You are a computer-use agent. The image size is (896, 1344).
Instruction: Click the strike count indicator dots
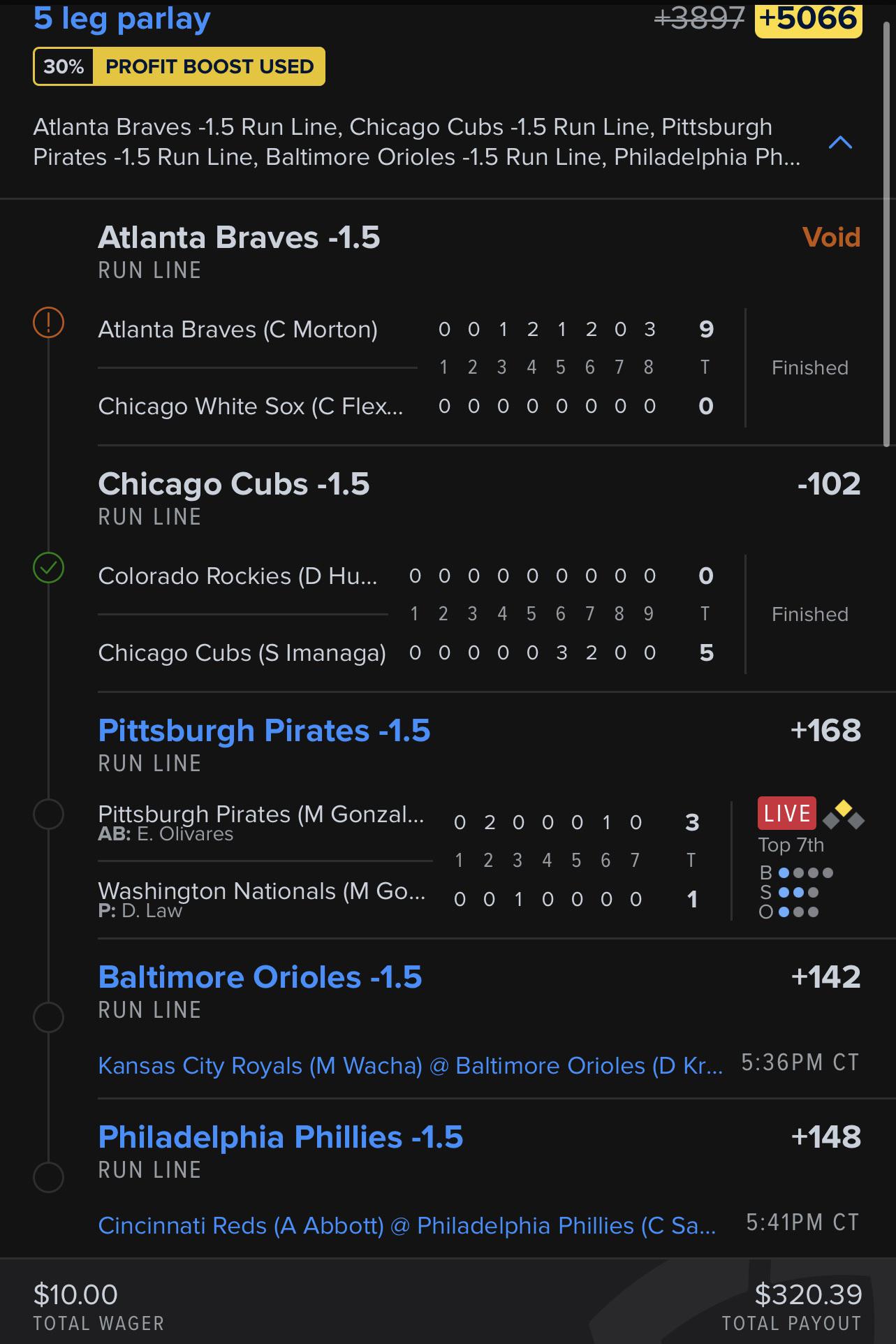tap(800, 891)
